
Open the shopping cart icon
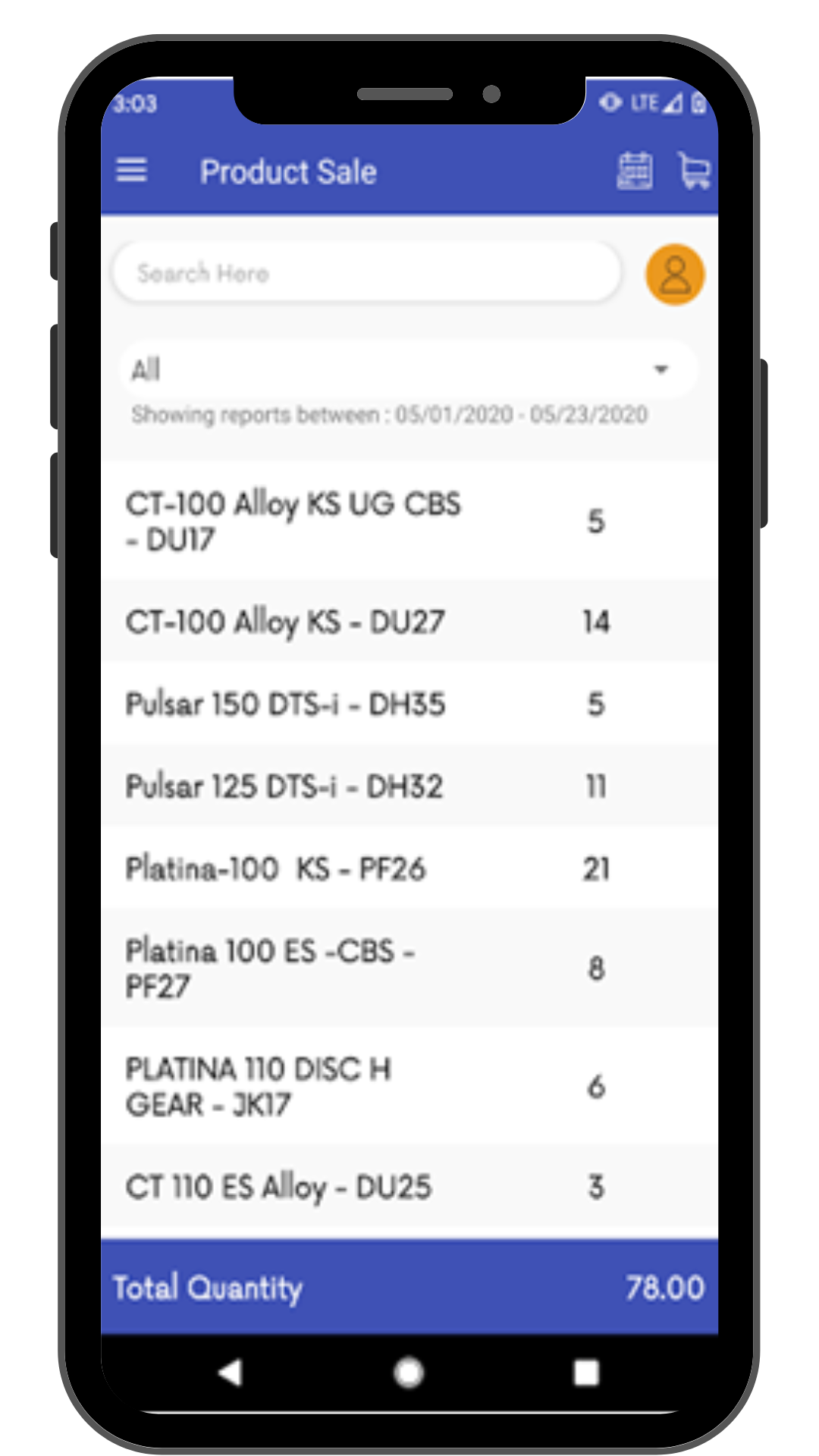pyautogui.click(x=694, y=171)
